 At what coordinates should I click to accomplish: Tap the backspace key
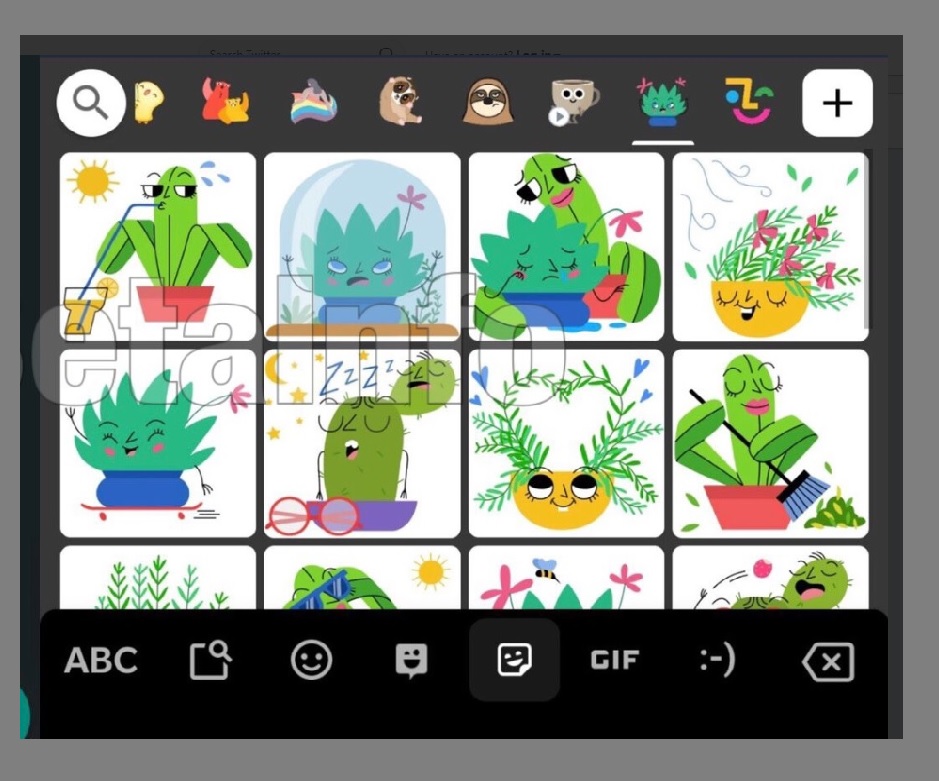828,661
